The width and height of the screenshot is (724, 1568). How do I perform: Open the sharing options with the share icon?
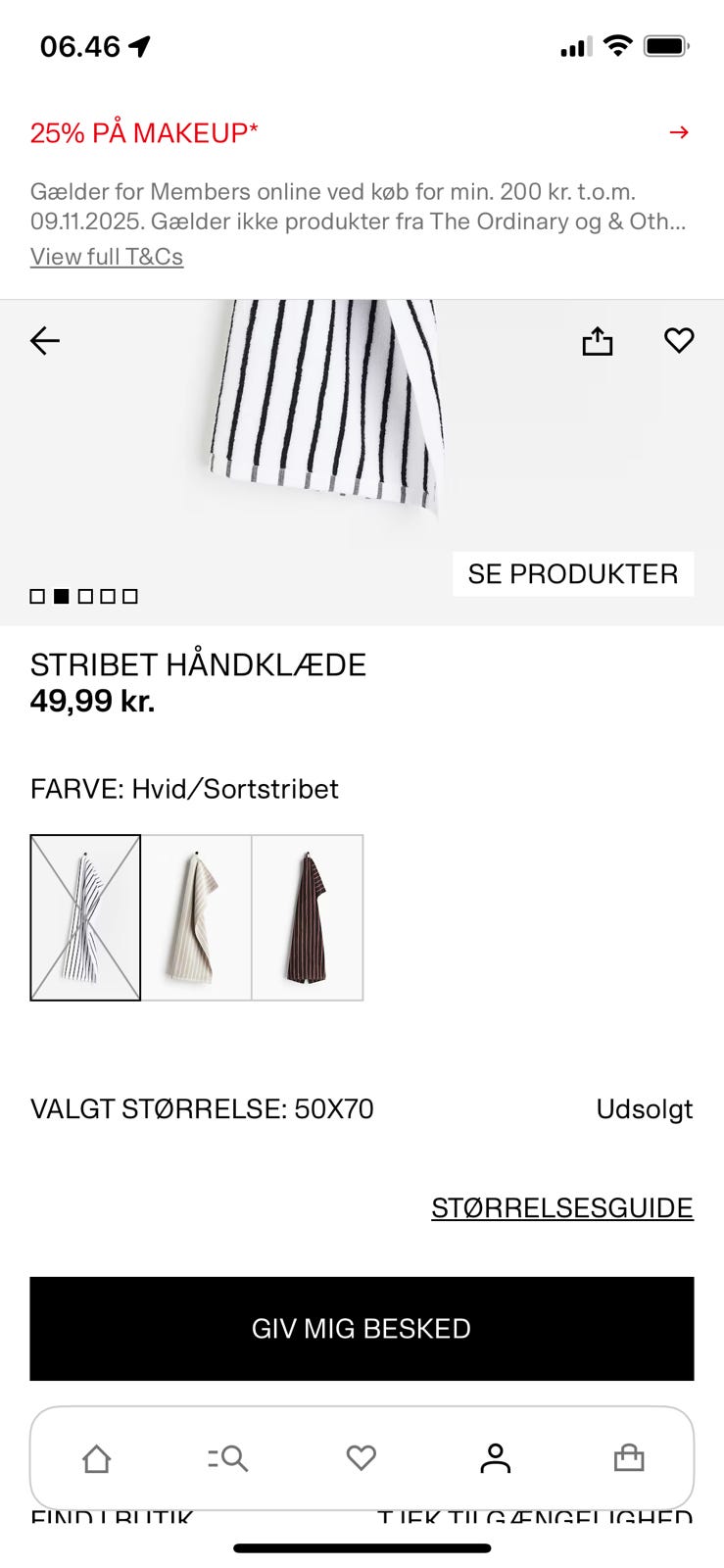(598, 340)
